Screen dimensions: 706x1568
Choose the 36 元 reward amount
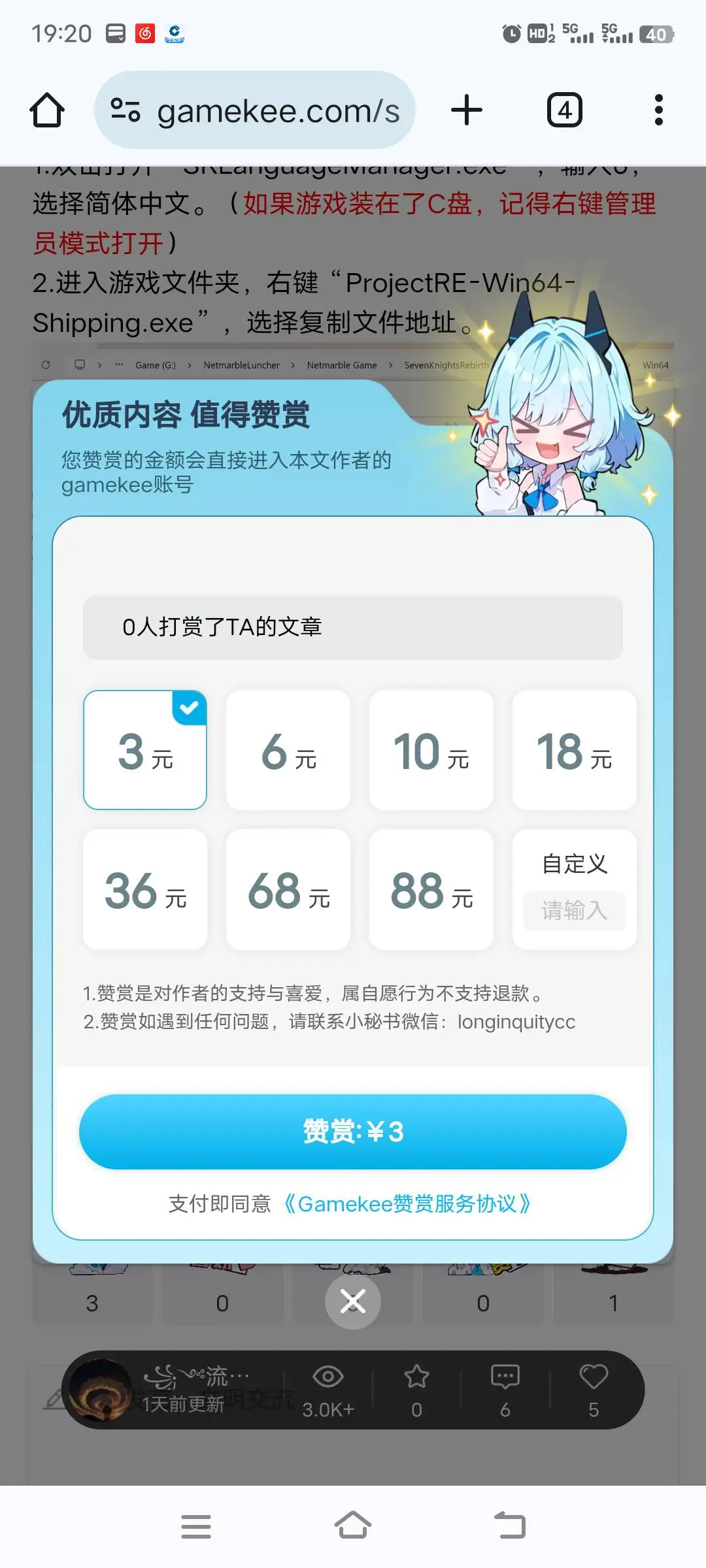click(x=145, y=889)
